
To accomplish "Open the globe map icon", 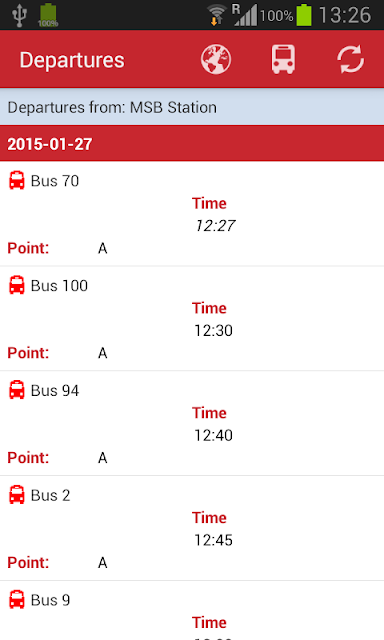I will (x=216, y=60).
